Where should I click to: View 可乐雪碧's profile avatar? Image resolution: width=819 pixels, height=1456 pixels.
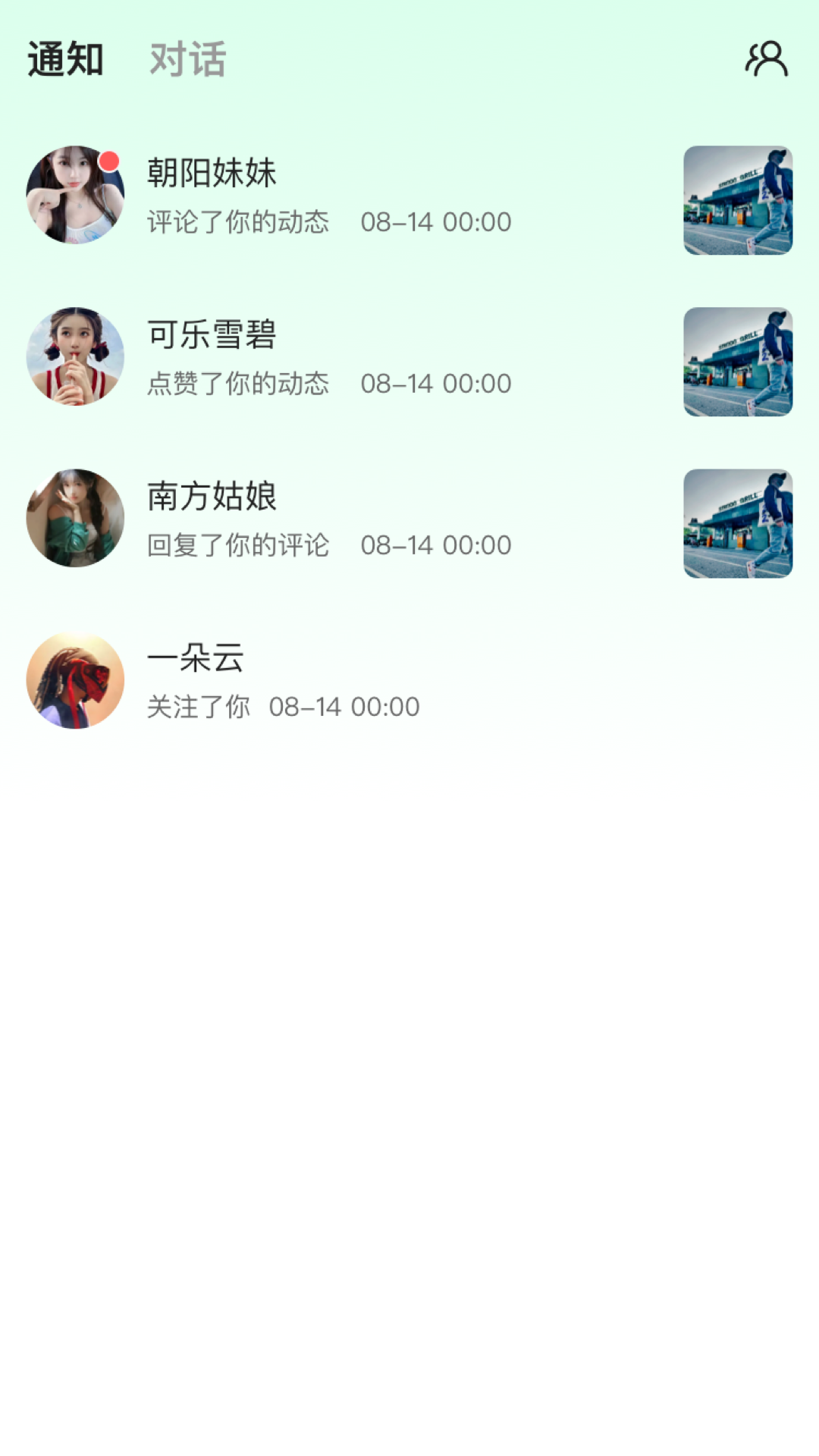[75, 356]
